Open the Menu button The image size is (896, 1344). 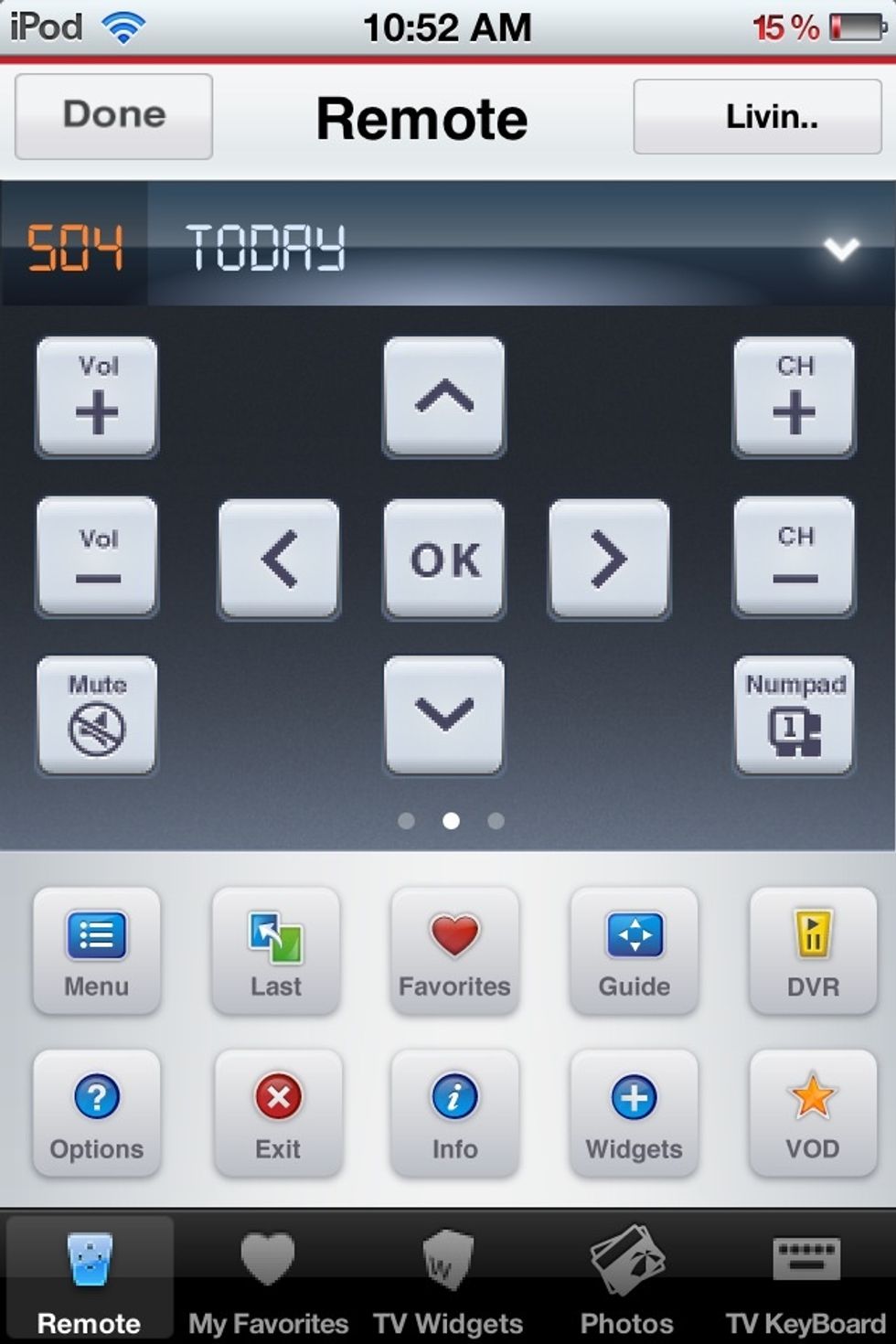pos(97,951)
